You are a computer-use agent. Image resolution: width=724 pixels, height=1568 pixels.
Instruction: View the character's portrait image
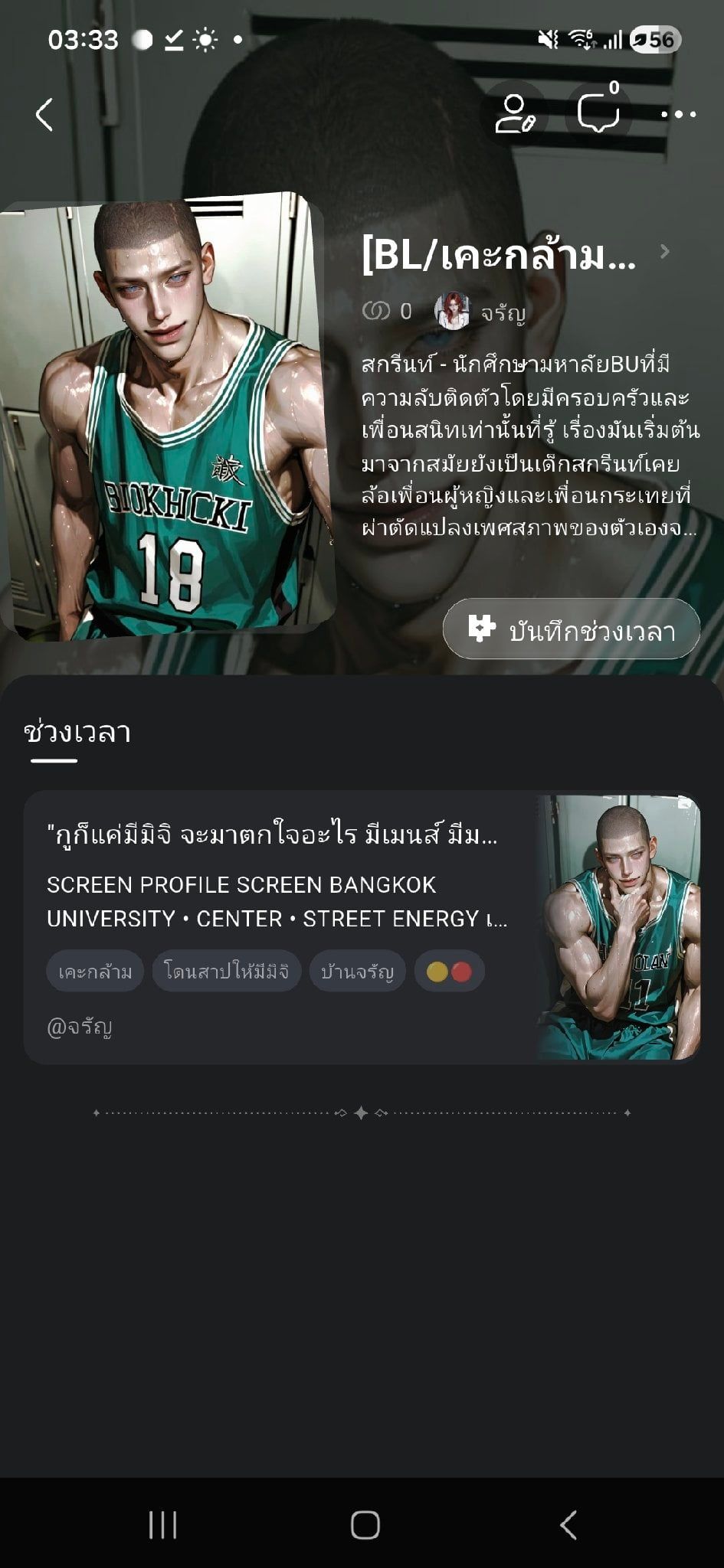tap(167, 416)
